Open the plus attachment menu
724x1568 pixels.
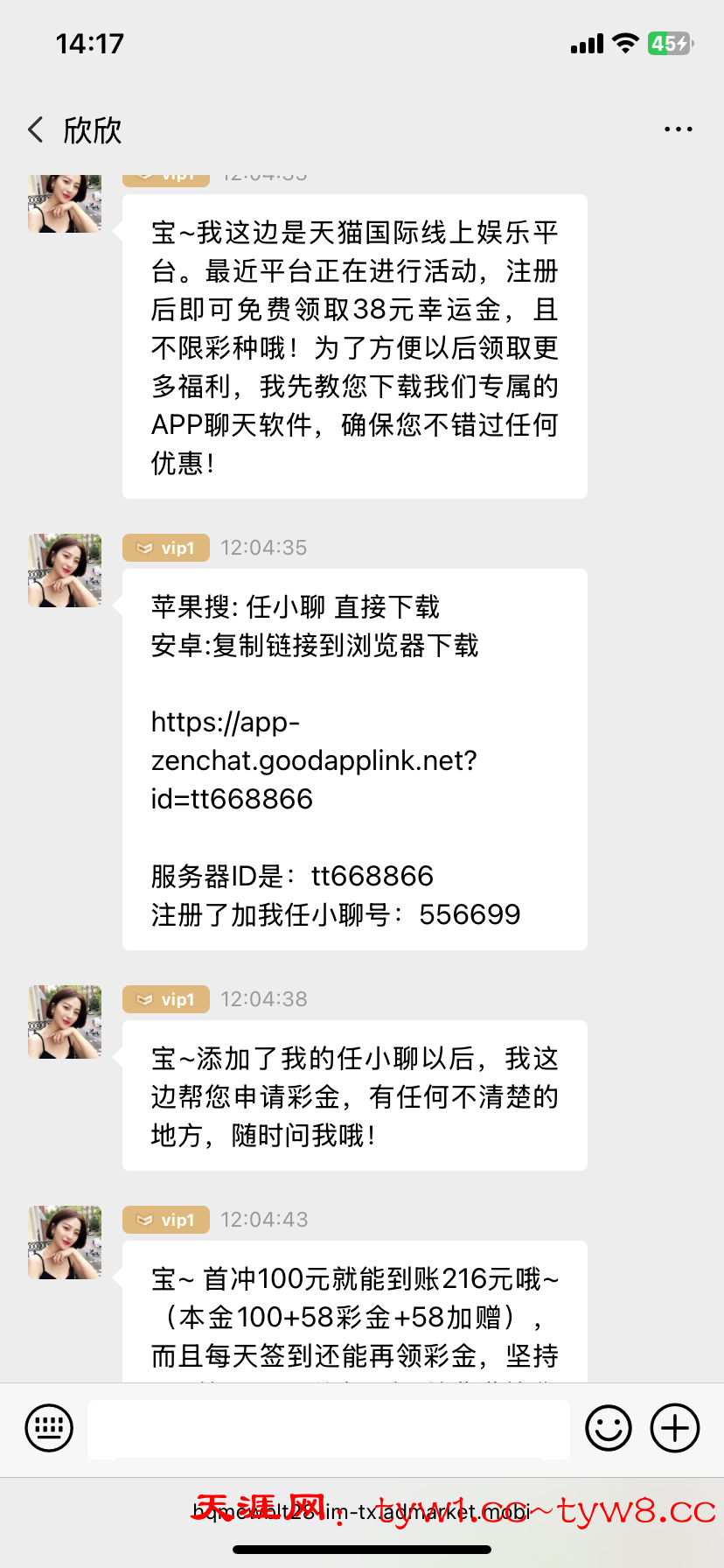[x=675, y=1428]
